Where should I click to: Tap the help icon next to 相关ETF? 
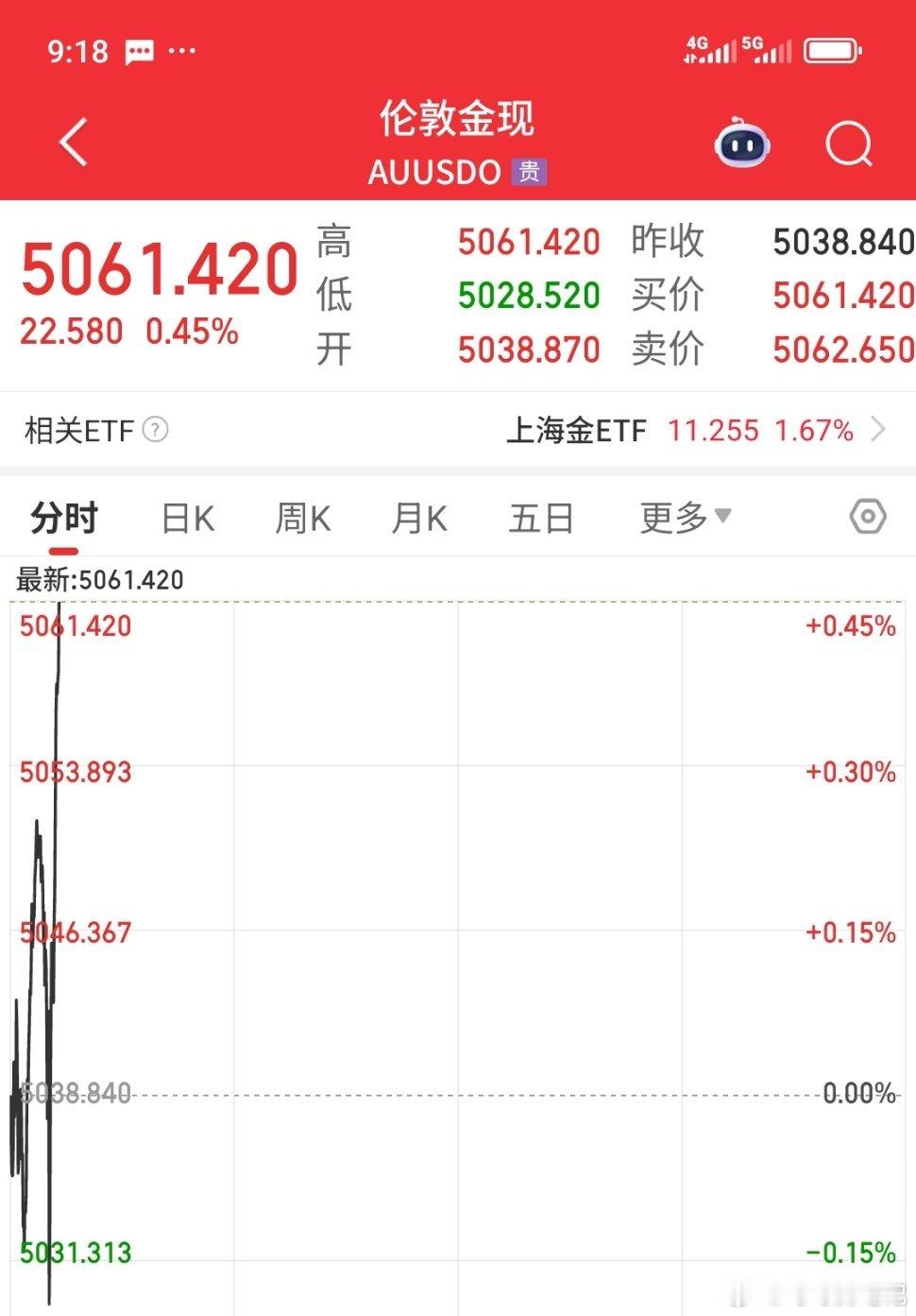pos(155,432)
